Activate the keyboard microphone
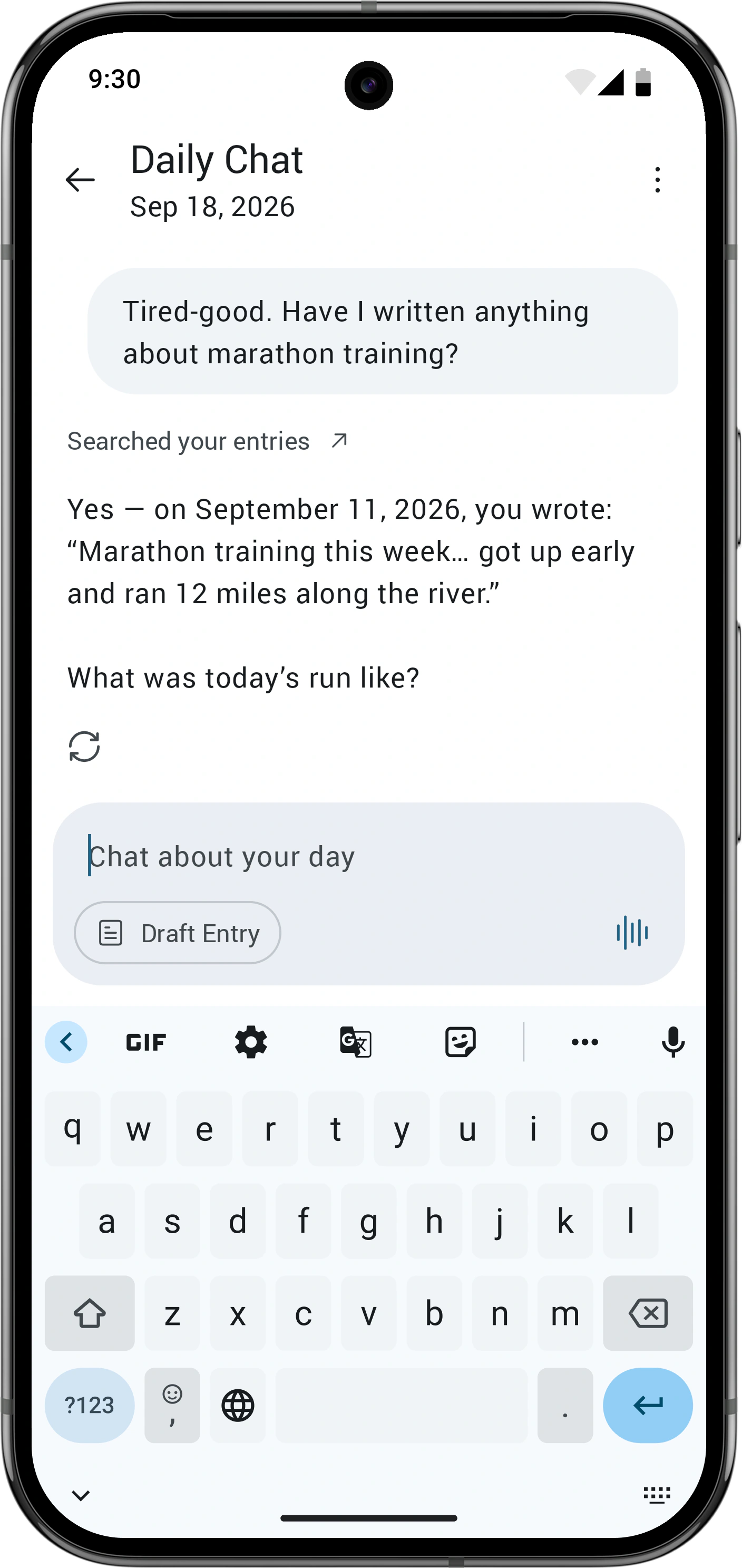Screen dimensions: 742x1568 [x=673, y=1042]
